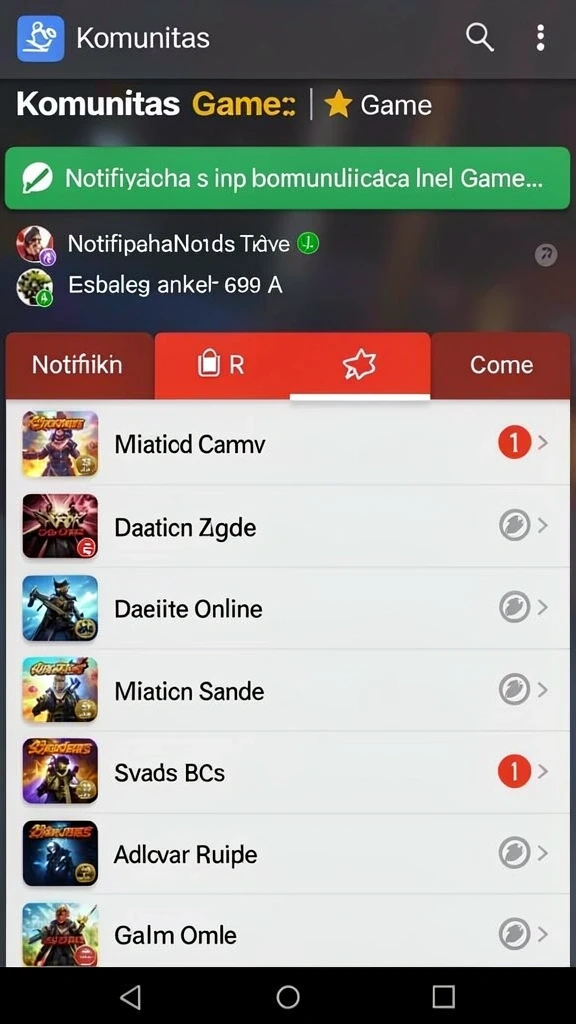Open the Galm Omle game row
The width and height of the screenshot is (576, 1024).
(287, 933)
